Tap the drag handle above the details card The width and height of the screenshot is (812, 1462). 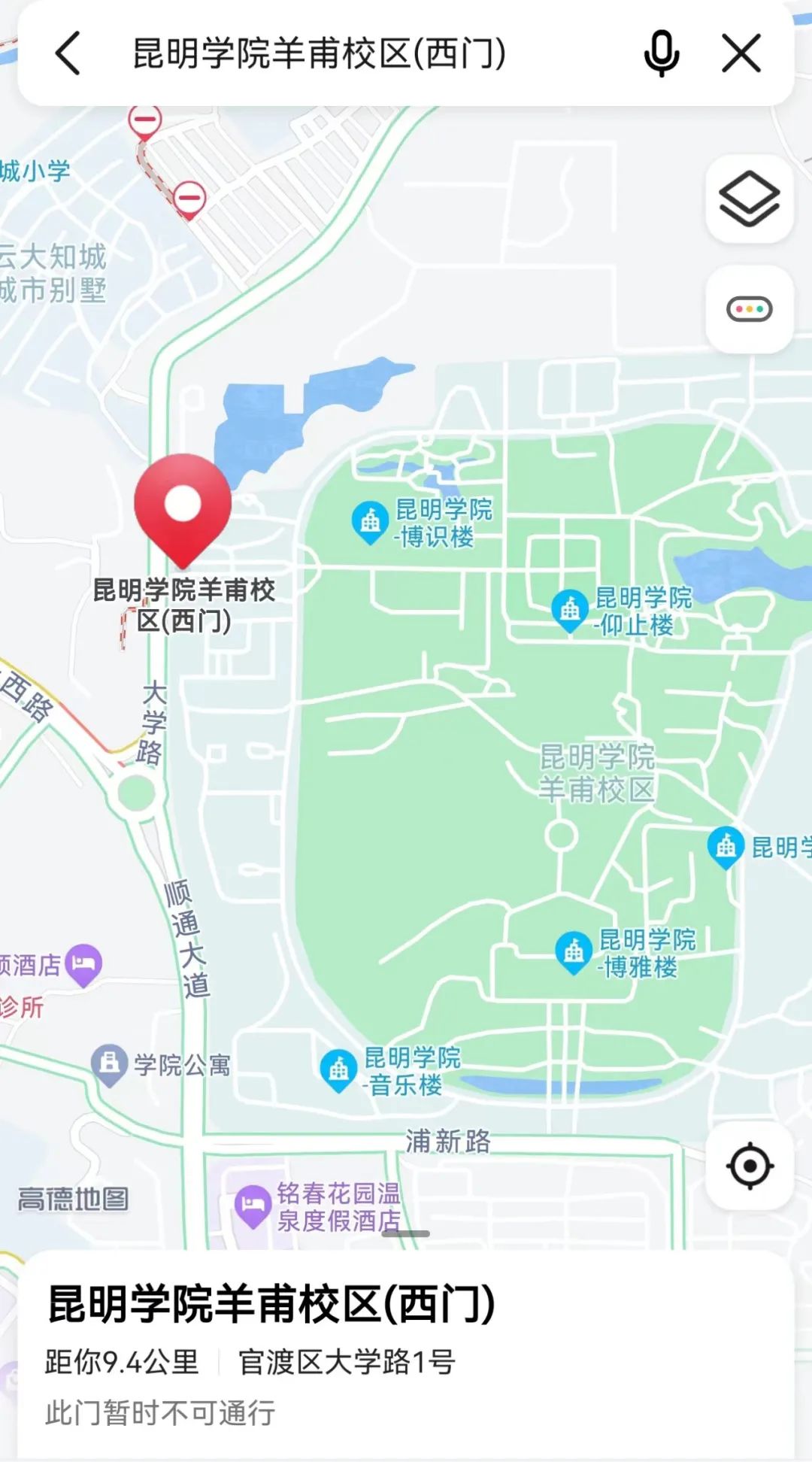(406, 1234)
